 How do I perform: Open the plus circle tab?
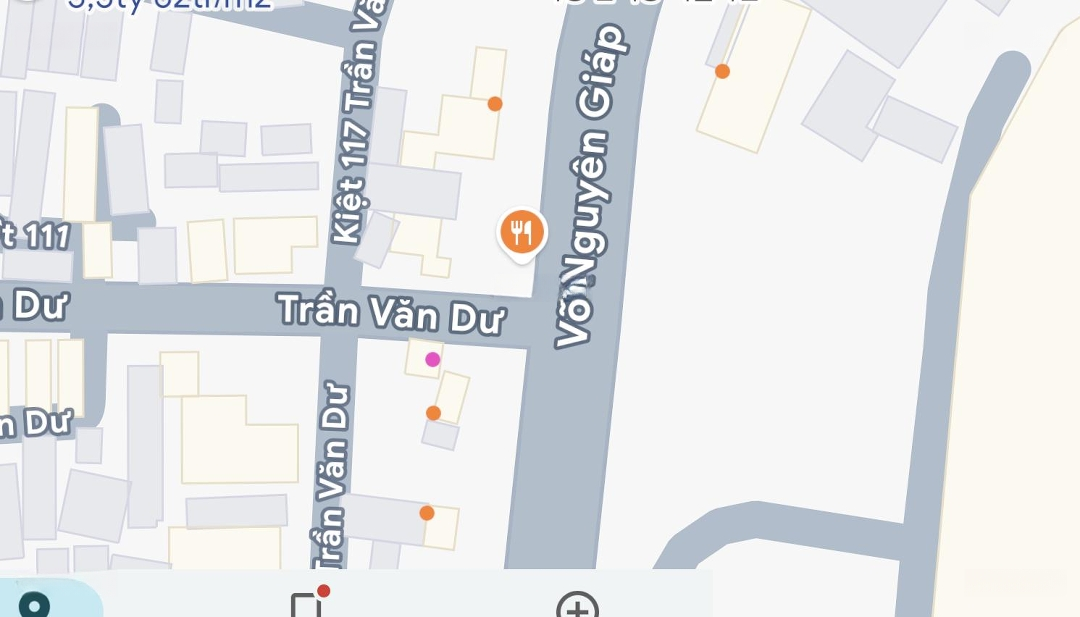tap(577, 606)
